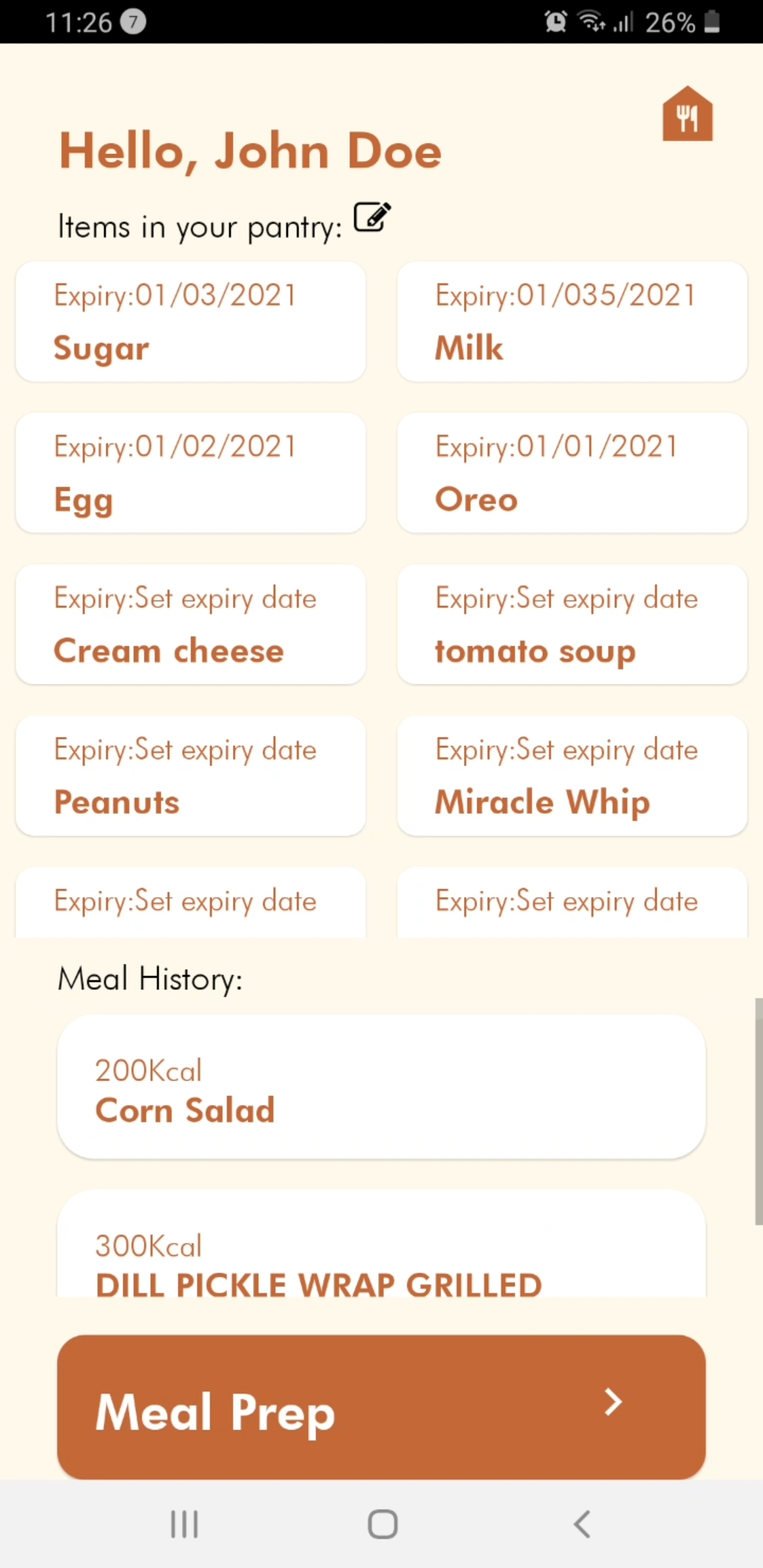The image size is (763, 1568).
Task: Open the Peanuts pantry card
Action: (191, 776)
